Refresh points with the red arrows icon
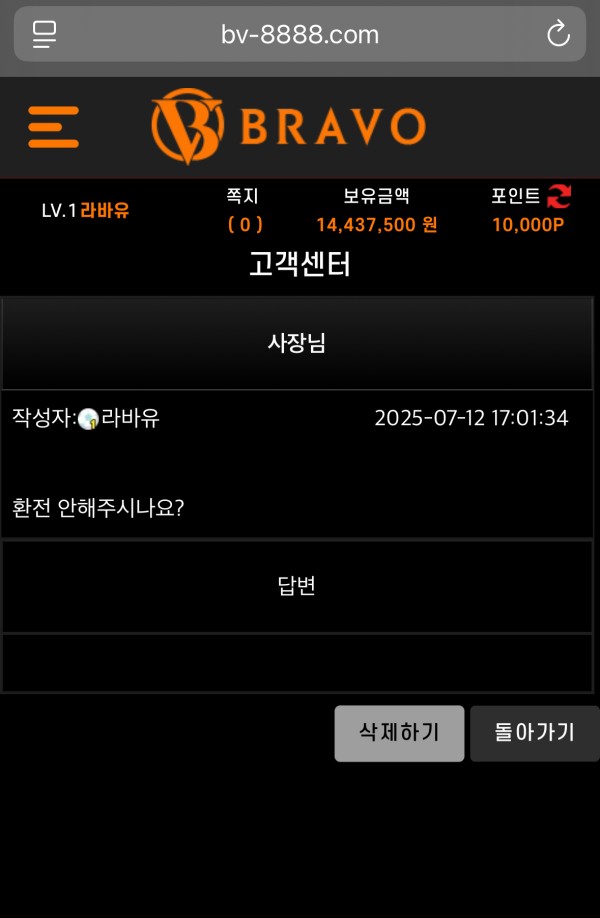600x918 pixels. [x=558, y=196]
